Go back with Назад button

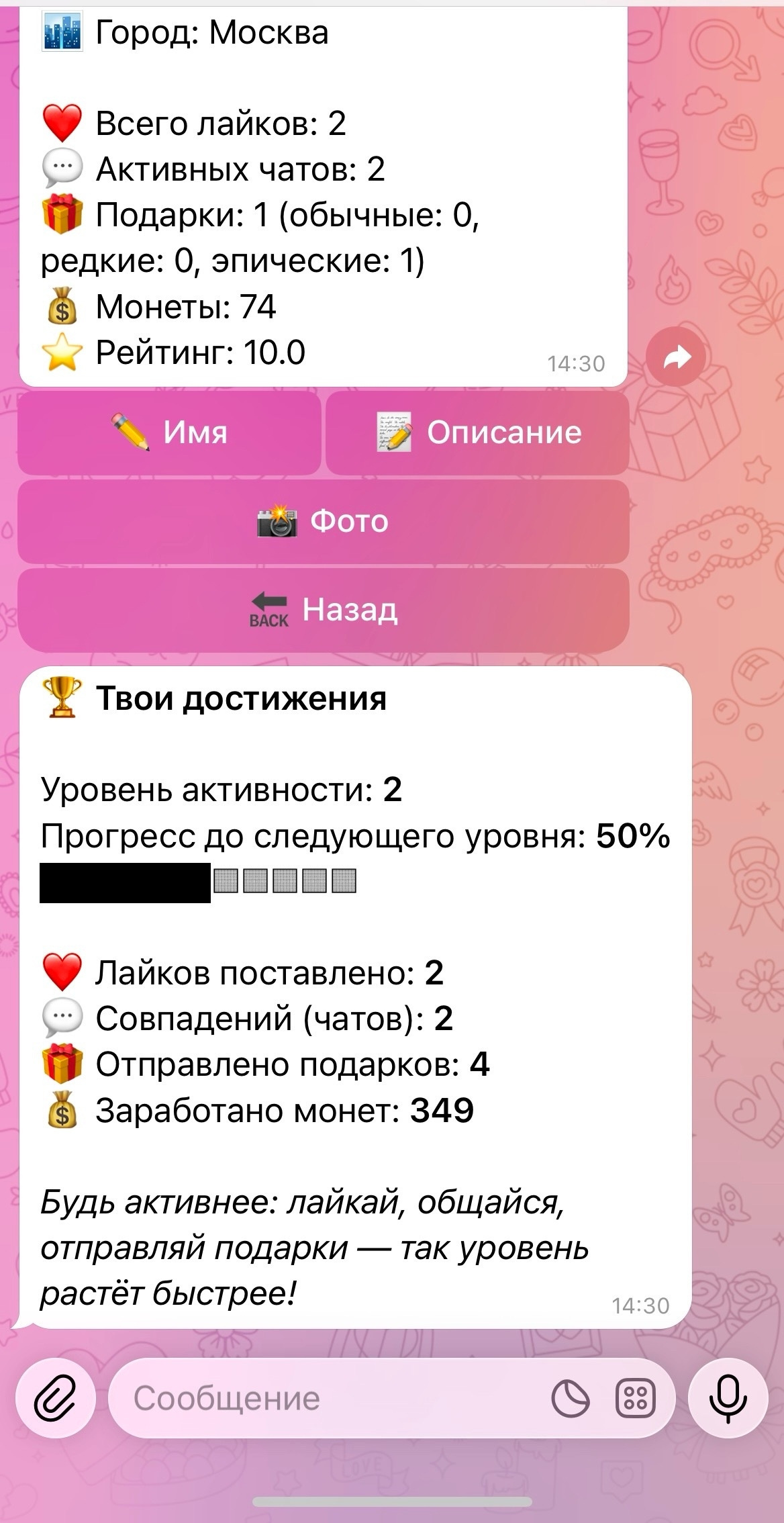(323, 610)
